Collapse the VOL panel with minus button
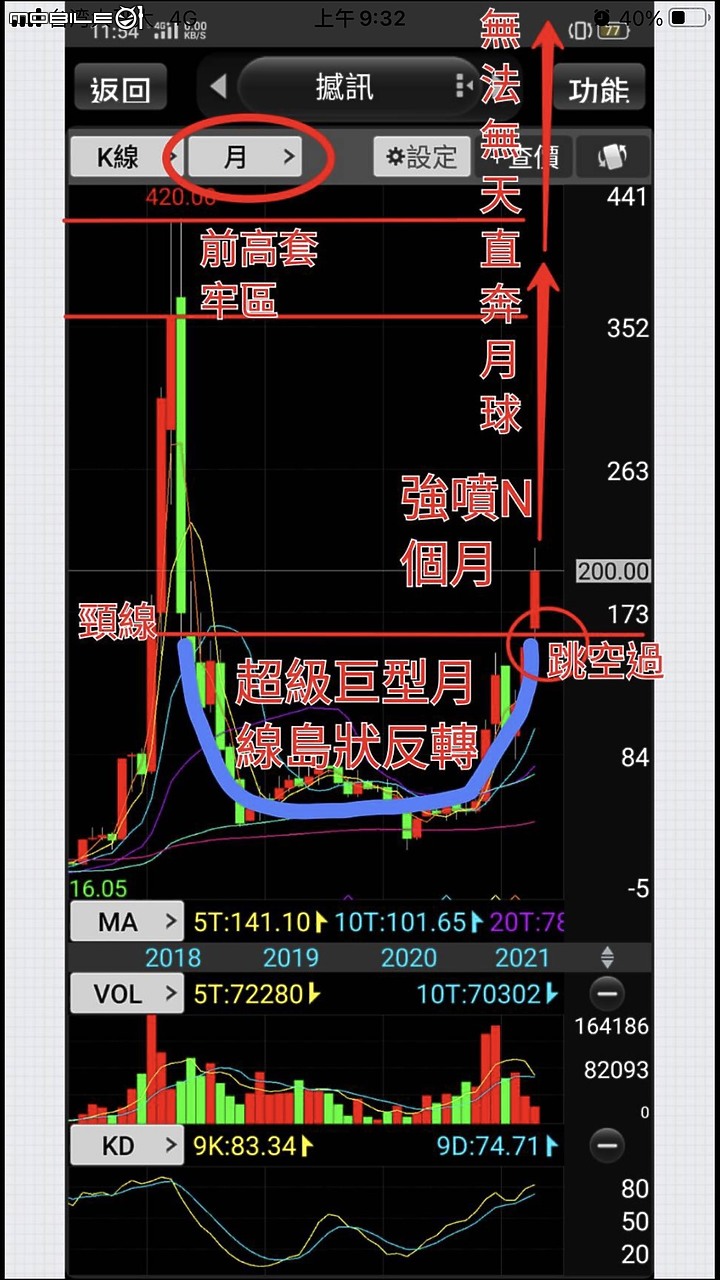Viewport: 720px width, 1280px height. (x=606, y=994)
